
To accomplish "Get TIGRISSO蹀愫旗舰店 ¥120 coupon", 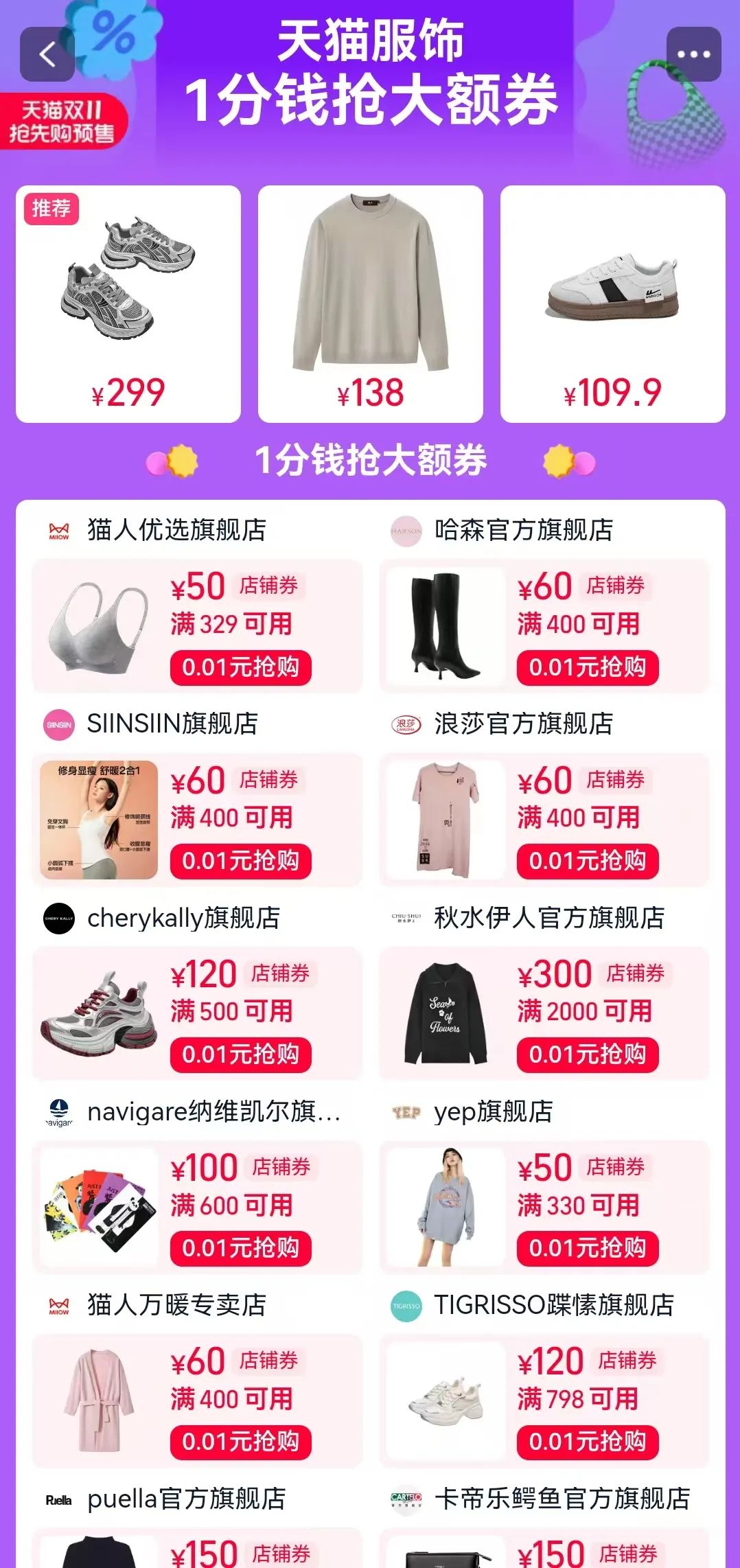I will click(588, 1442).
